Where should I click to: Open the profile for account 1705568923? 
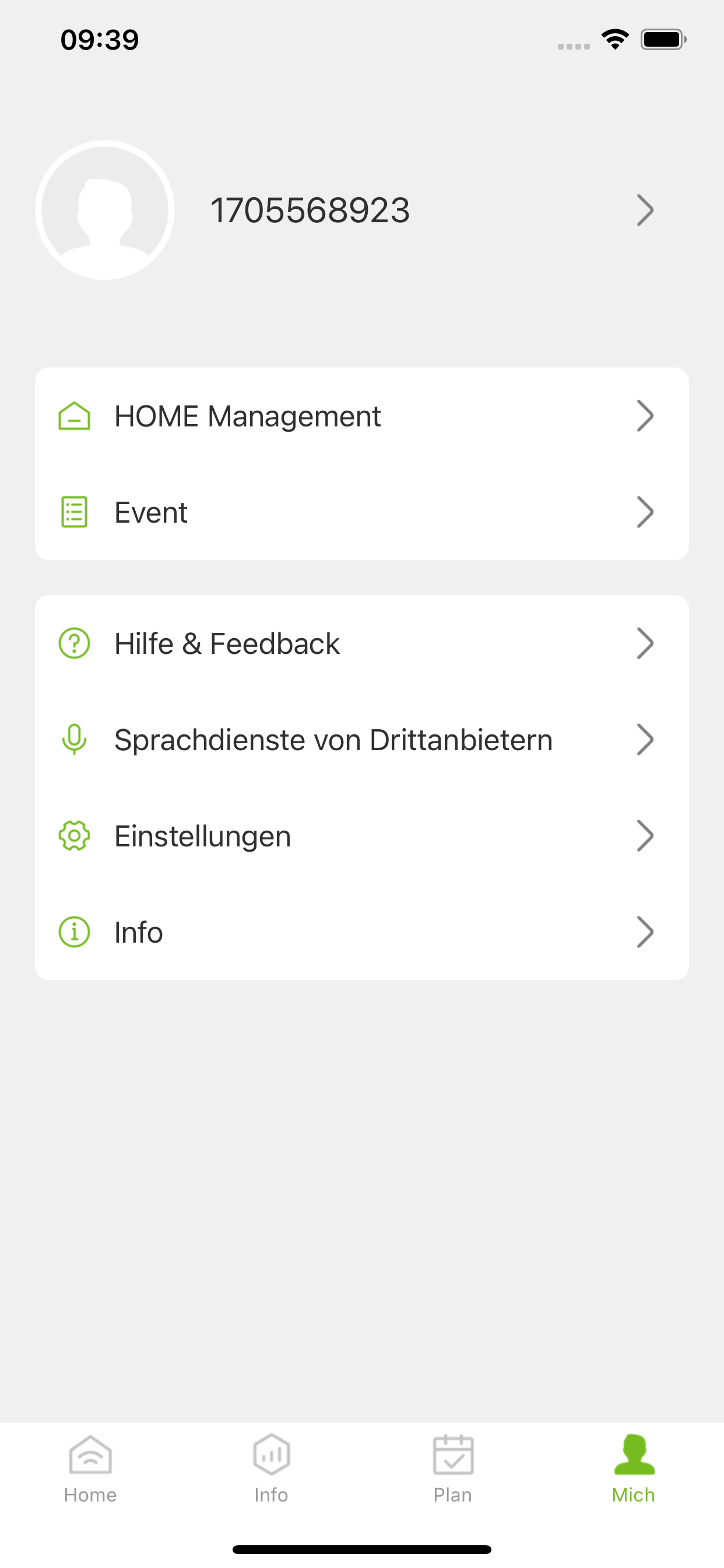pos(362,210)
